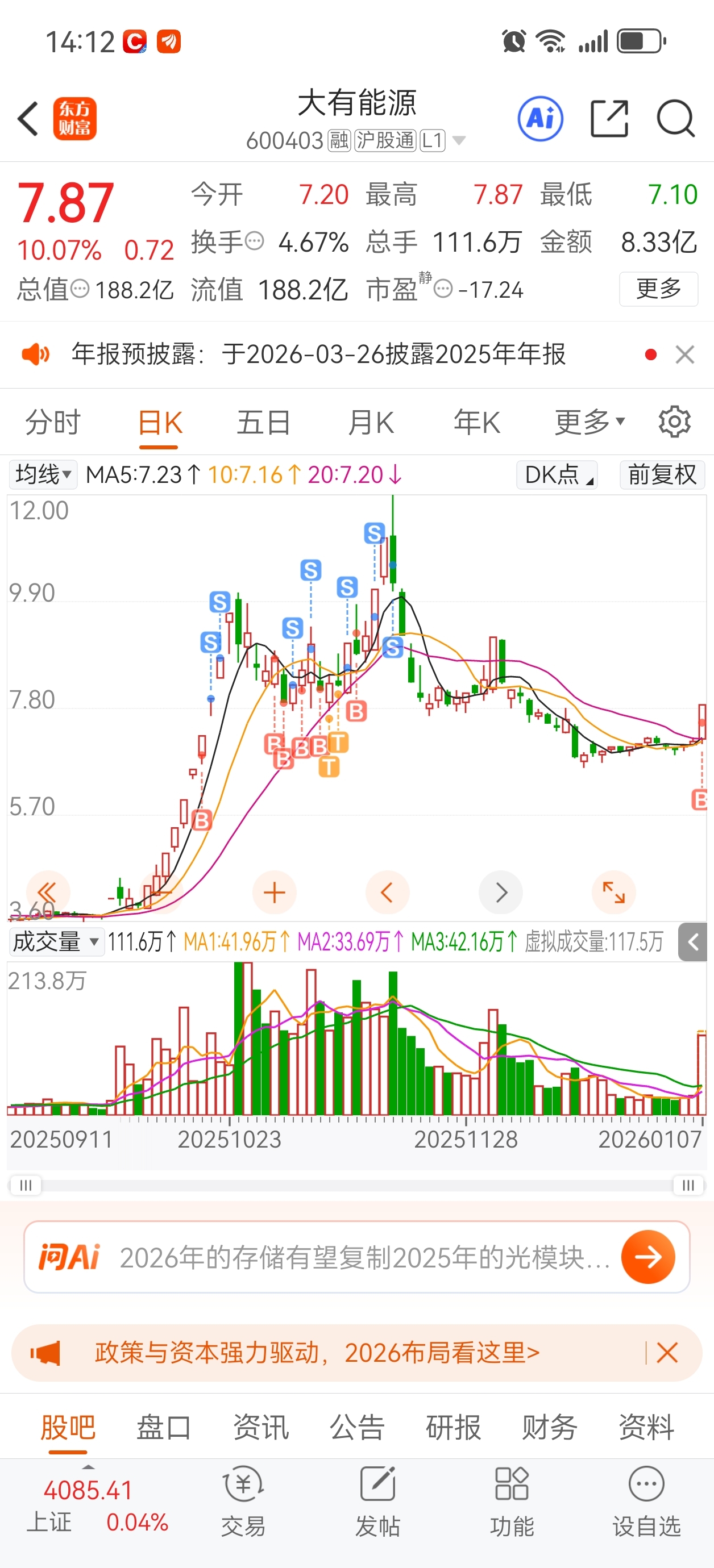714x1568 pixels.
Task: Switch to the 五日 chart tab
Action: [263, 423]
